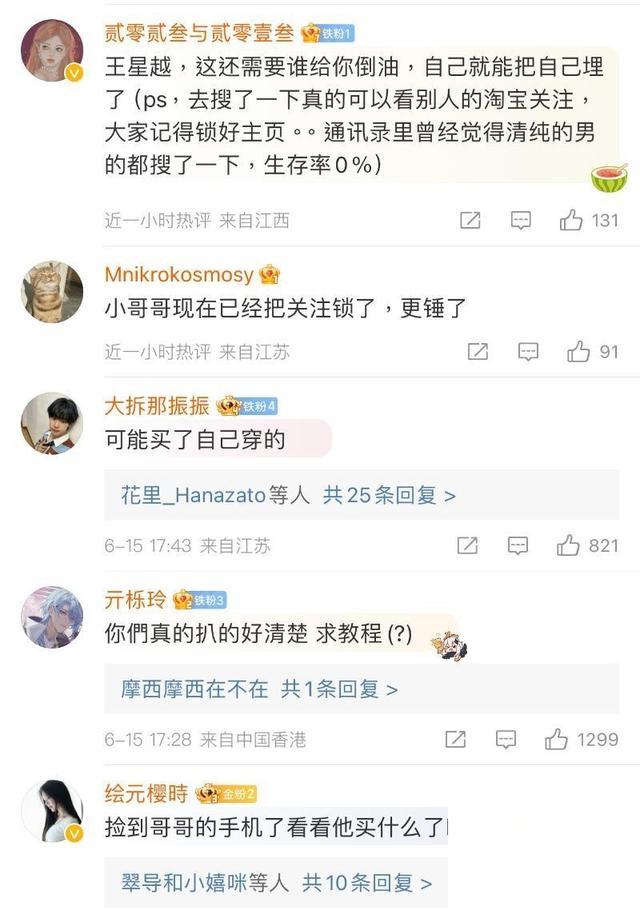The width and height of the screenshot is (640, 920).
Task: Like Mnikrokosmosy's comment
Action: [x=579, y=351]
